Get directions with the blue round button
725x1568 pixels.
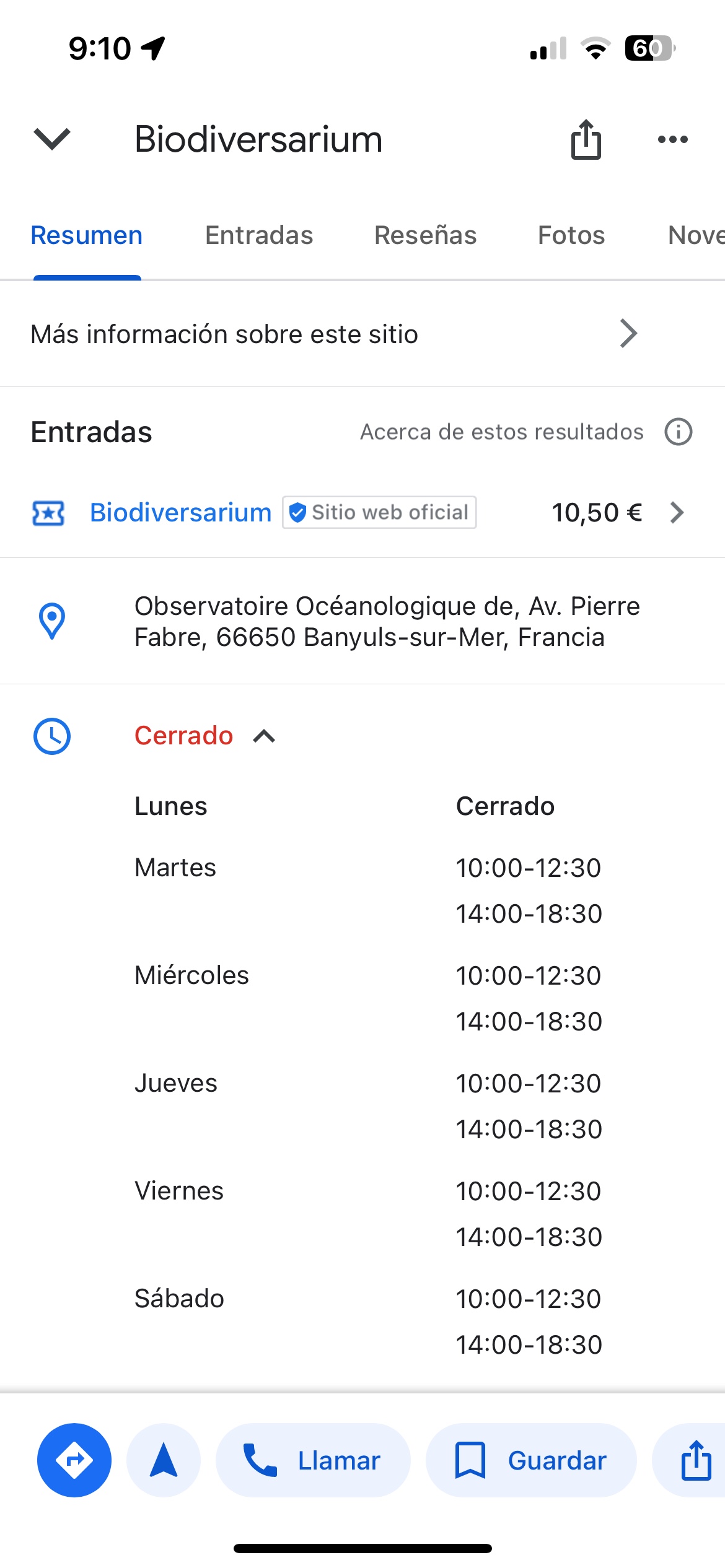pos(74,1460)
